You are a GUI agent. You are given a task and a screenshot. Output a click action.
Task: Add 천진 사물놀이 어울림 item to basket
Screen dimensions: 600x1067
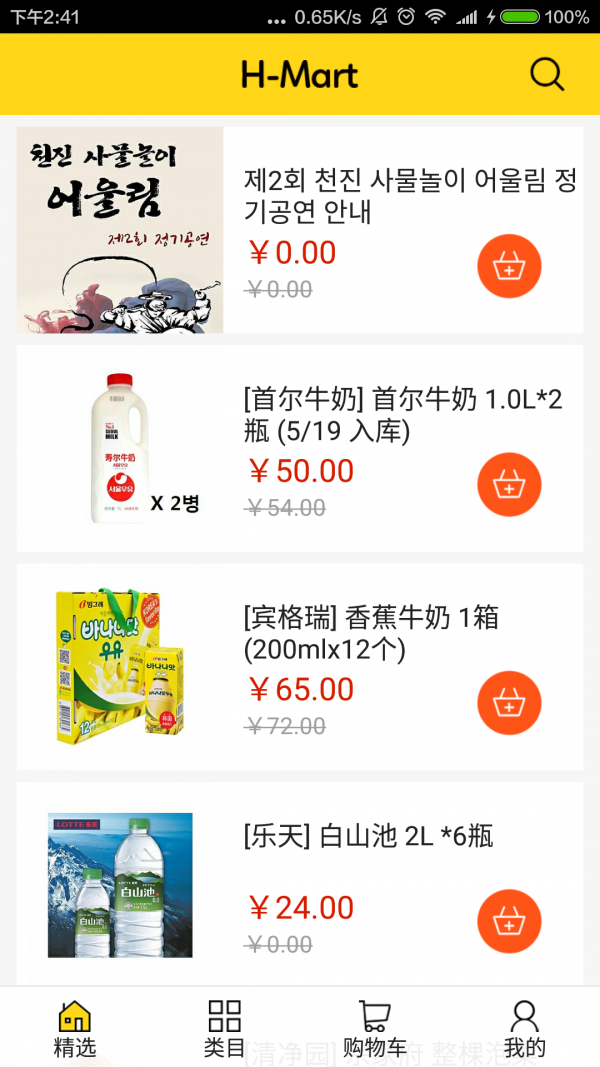click(509, 267)
